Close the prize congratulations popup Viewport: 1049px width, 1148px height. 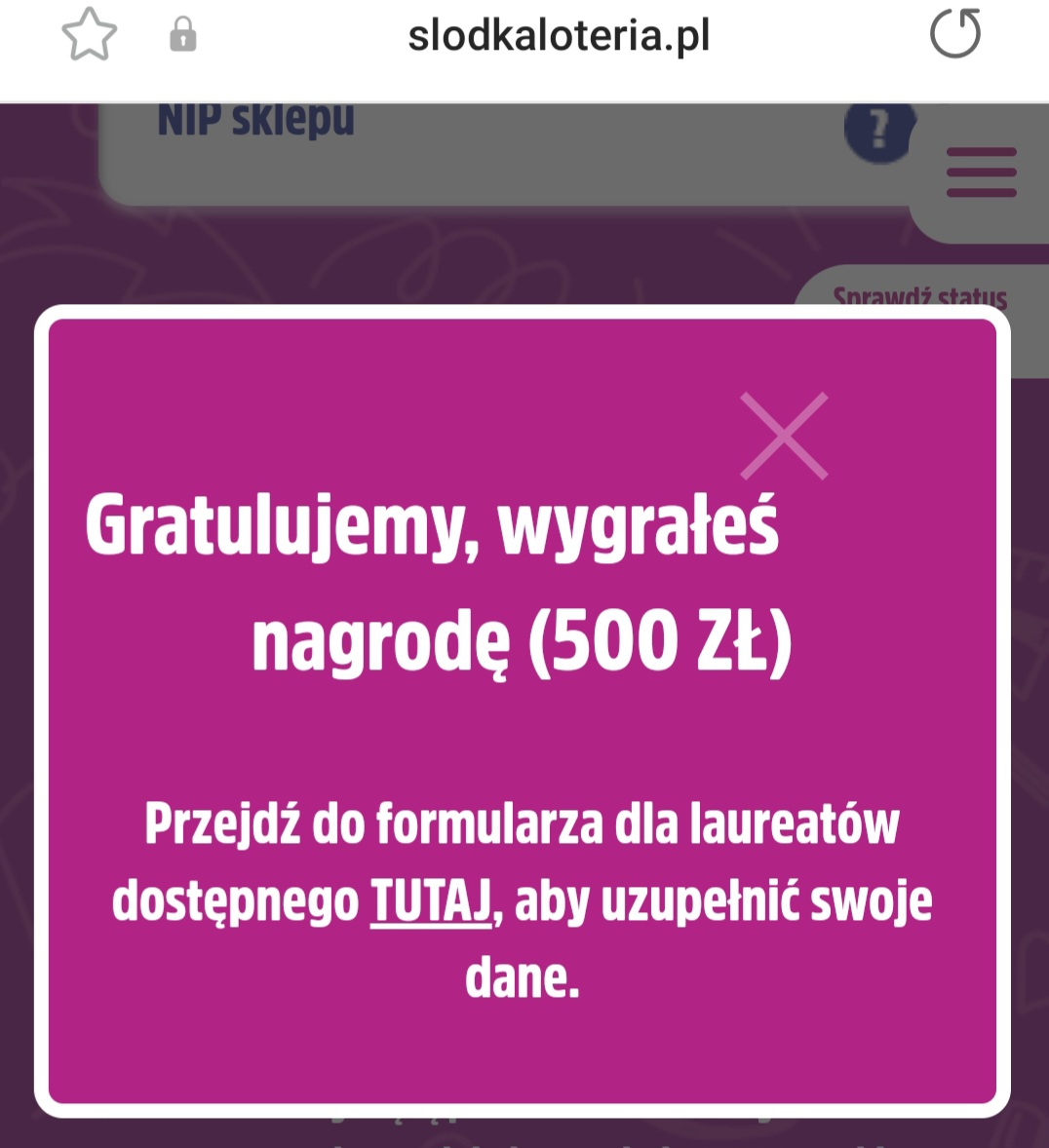click(x=784, y=436)
